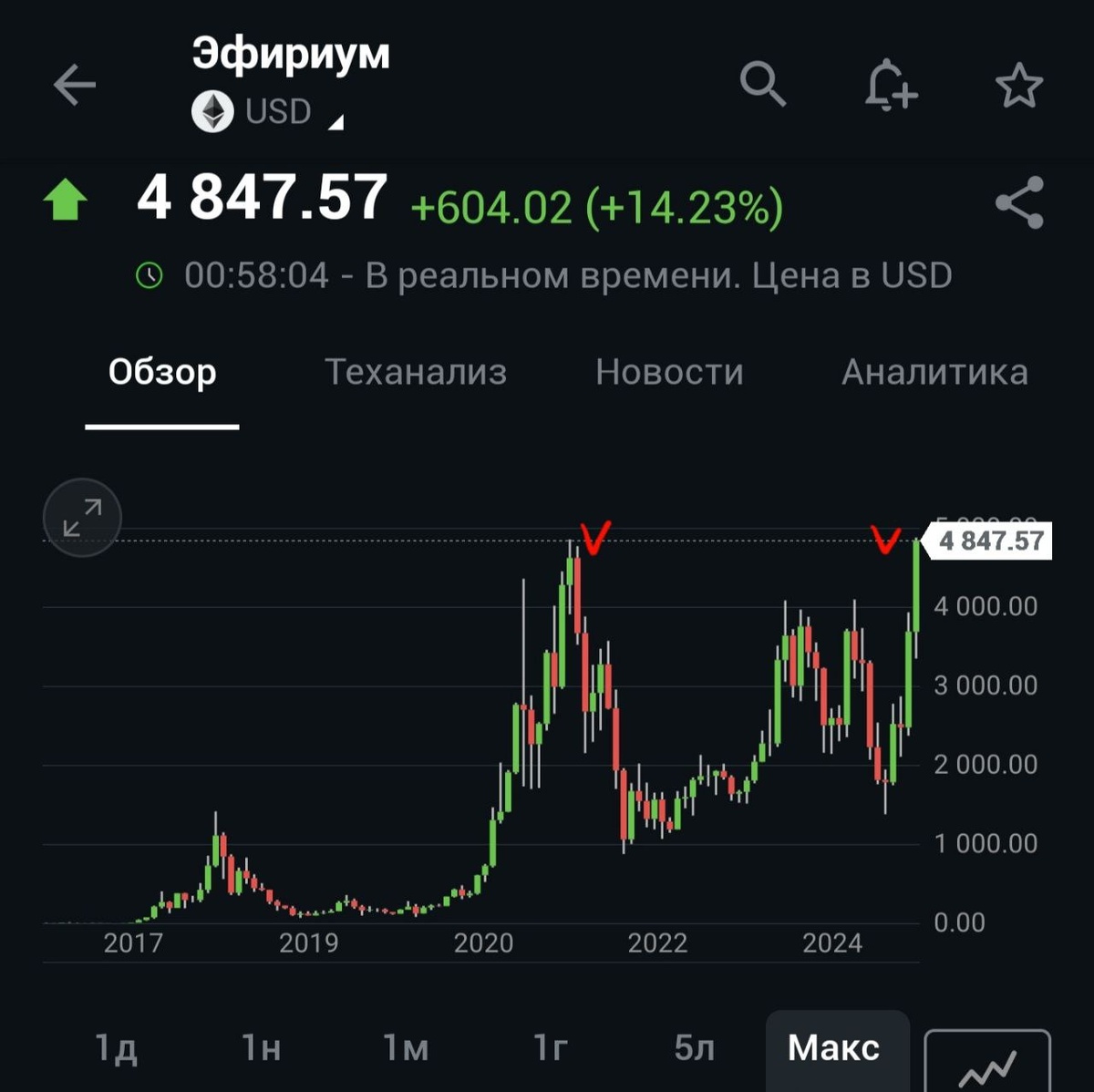Select the 1м chart range

[405, 1048]
